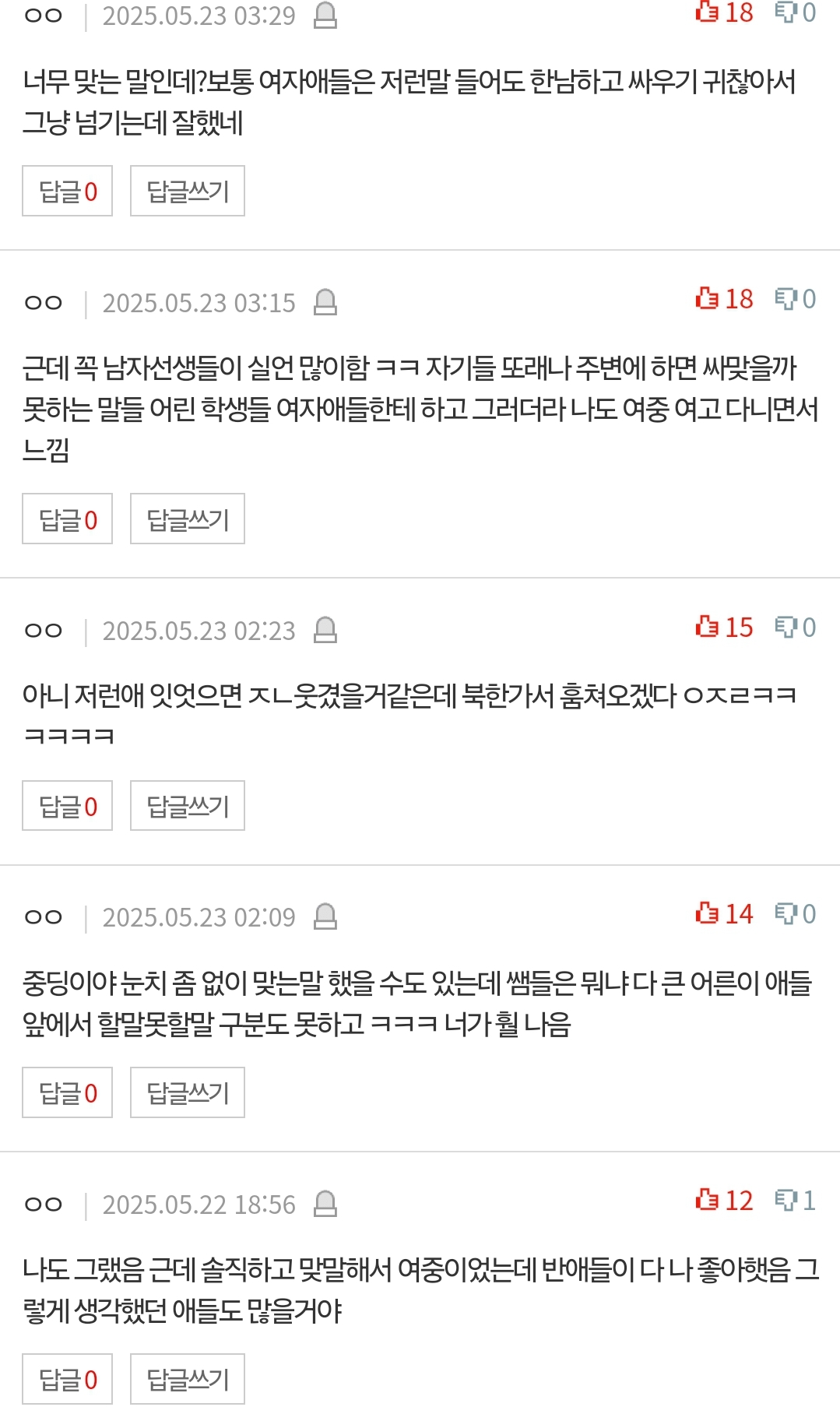
Task: Report the 03:29 comment via siren icon
Action: point(325,16)
